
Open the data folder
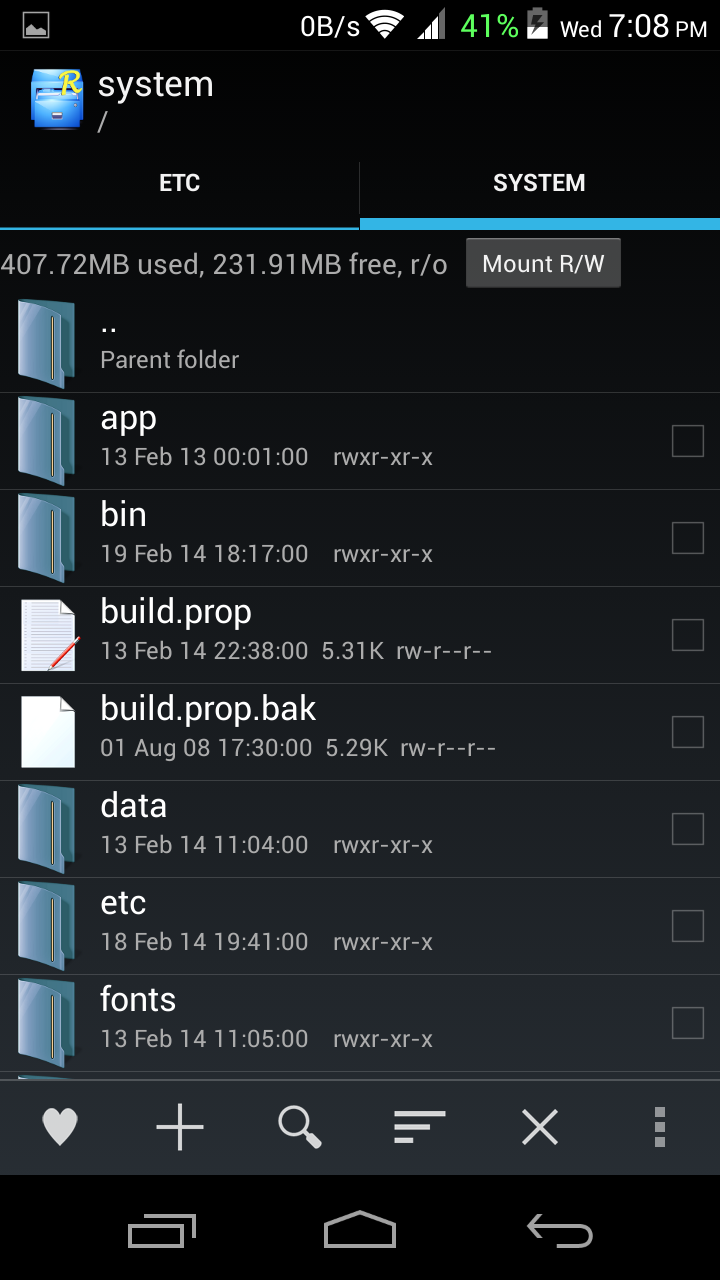point(300,828)
